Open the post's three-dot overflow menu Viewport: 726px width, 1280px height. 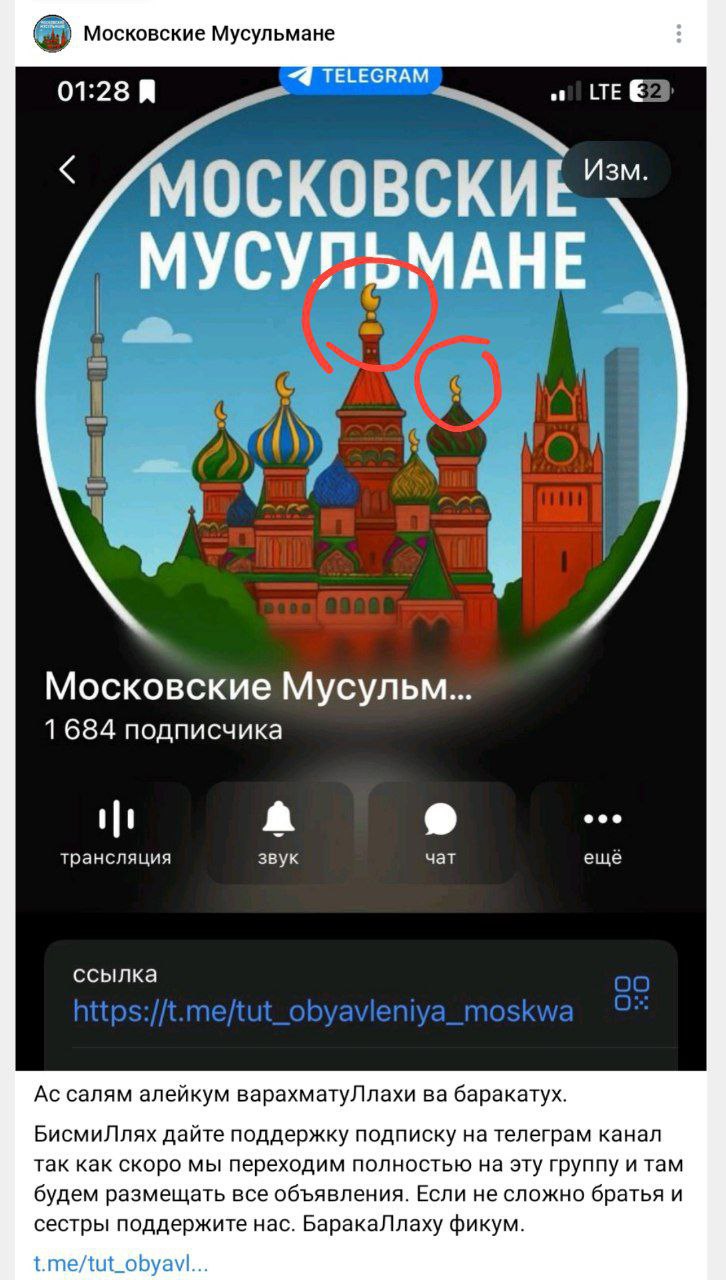pyautogui.click(x=678, y=34)
